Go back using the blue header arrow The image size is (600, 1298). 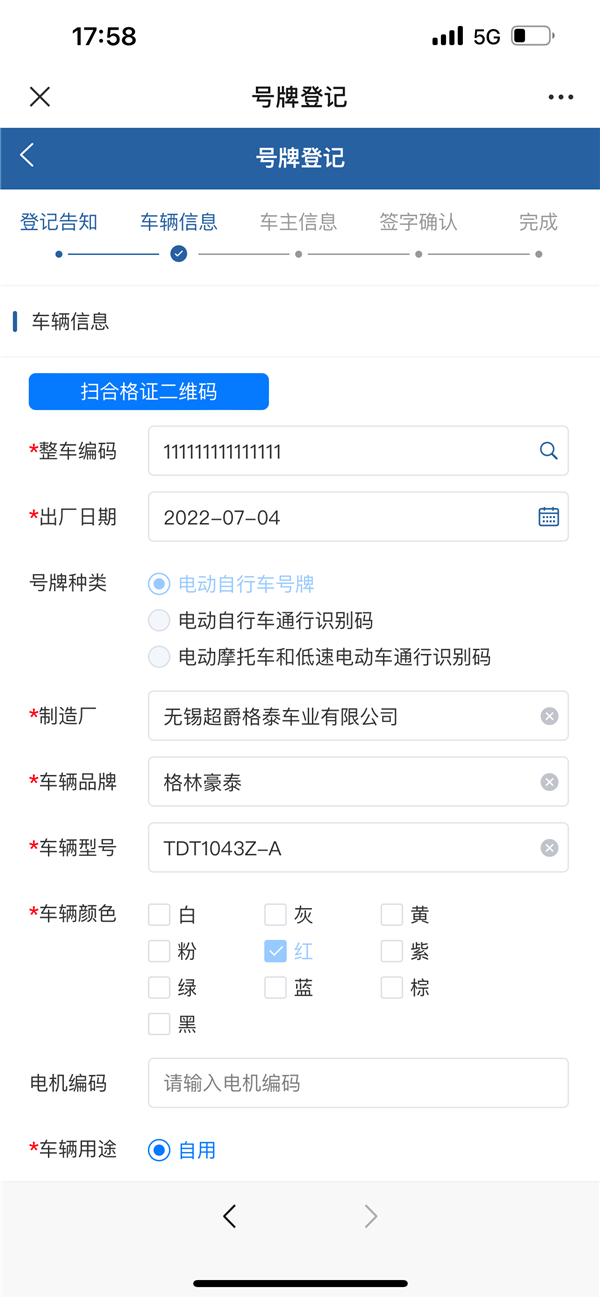27,155
